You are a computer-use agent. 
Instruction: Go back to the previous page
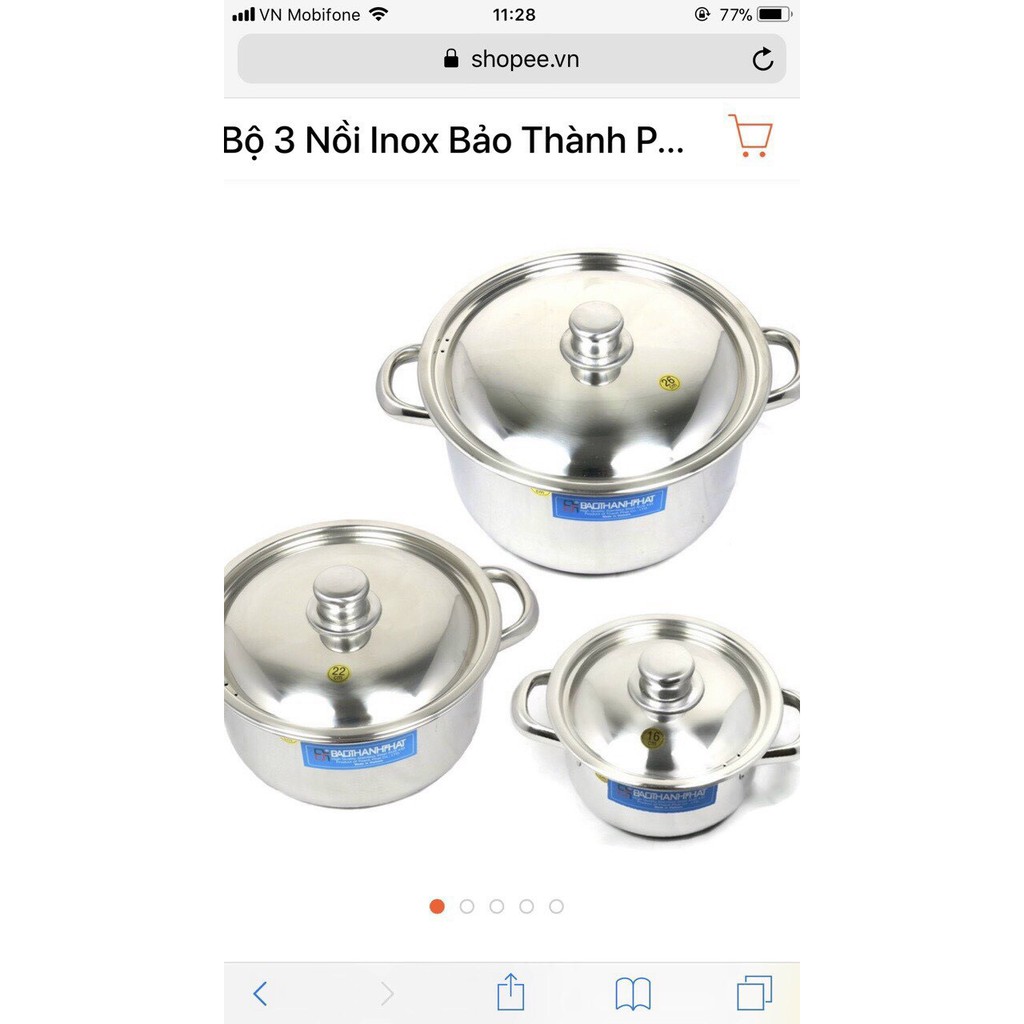tap(260, 993)
